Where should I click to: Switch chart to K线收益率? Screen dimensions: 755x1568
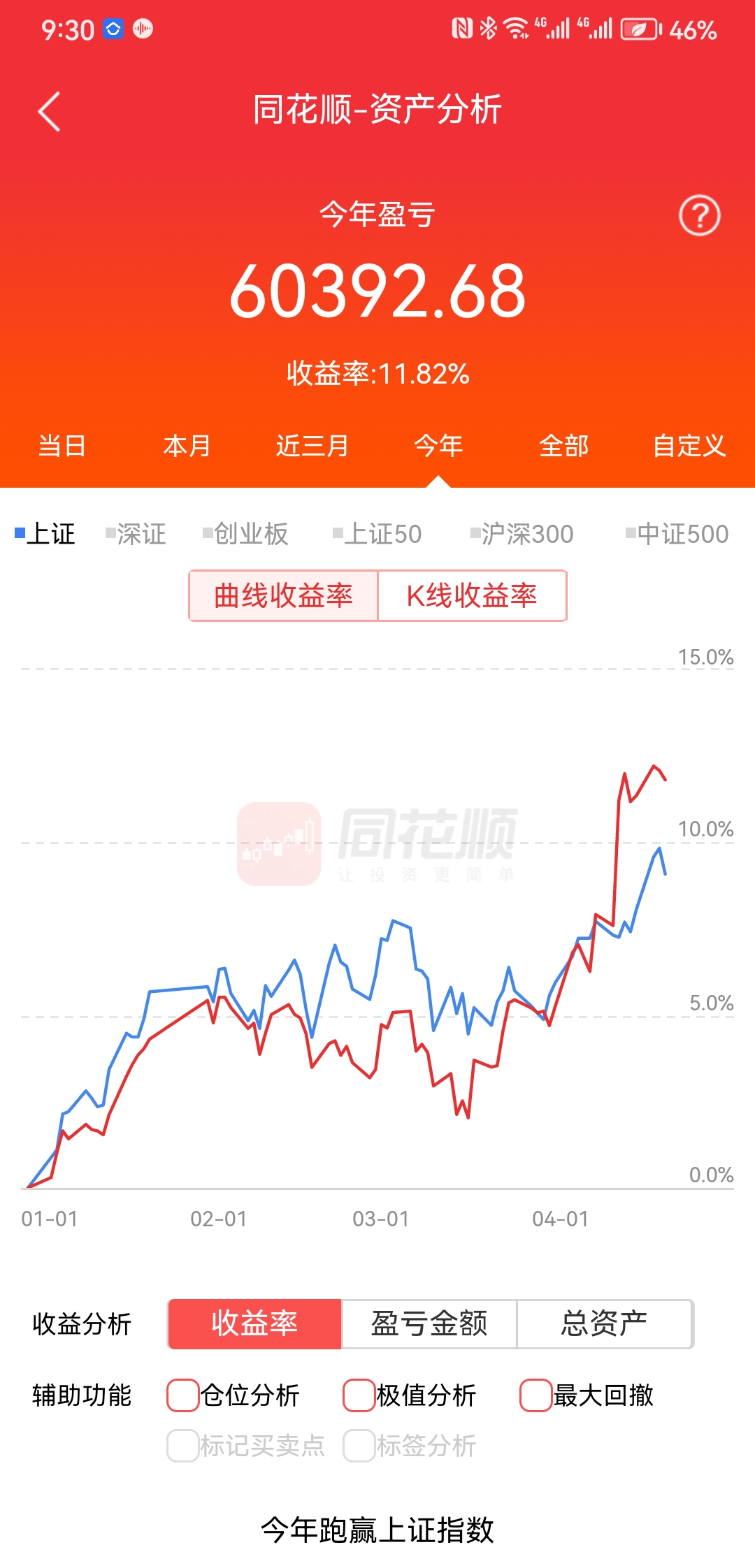472,596
